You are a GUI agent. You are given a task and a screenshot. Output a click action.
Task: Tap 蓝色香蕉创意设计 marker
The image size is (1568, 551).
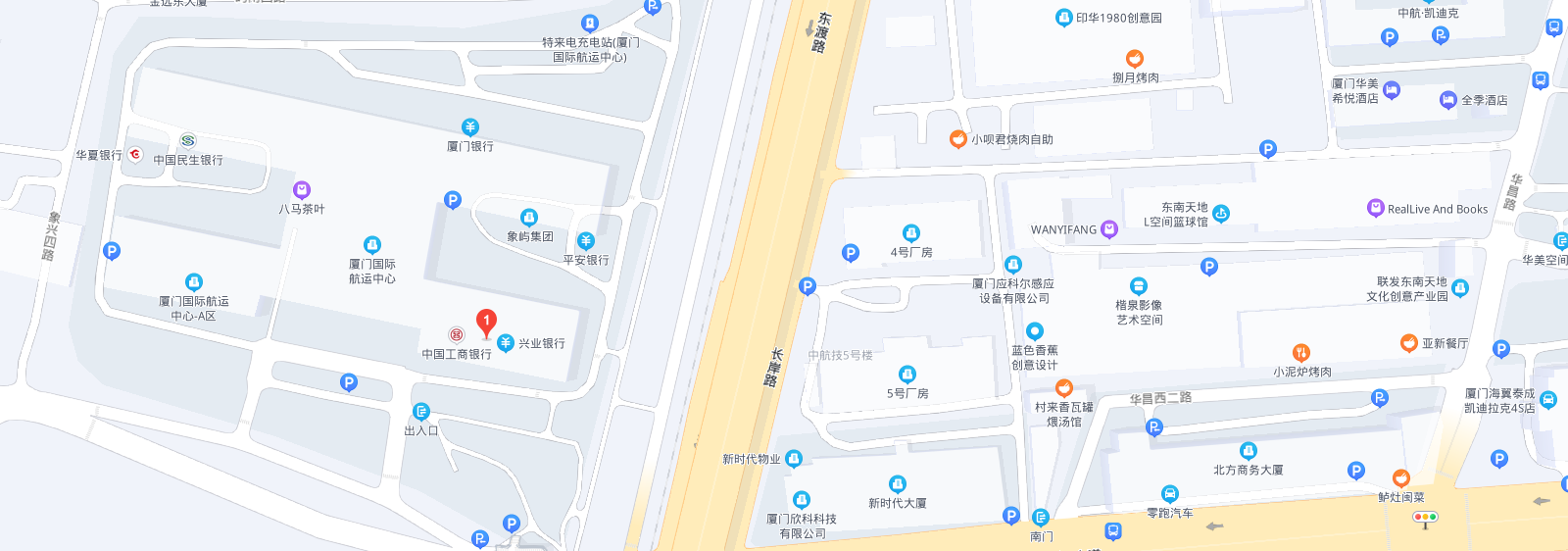click(x=1034, y=331)
